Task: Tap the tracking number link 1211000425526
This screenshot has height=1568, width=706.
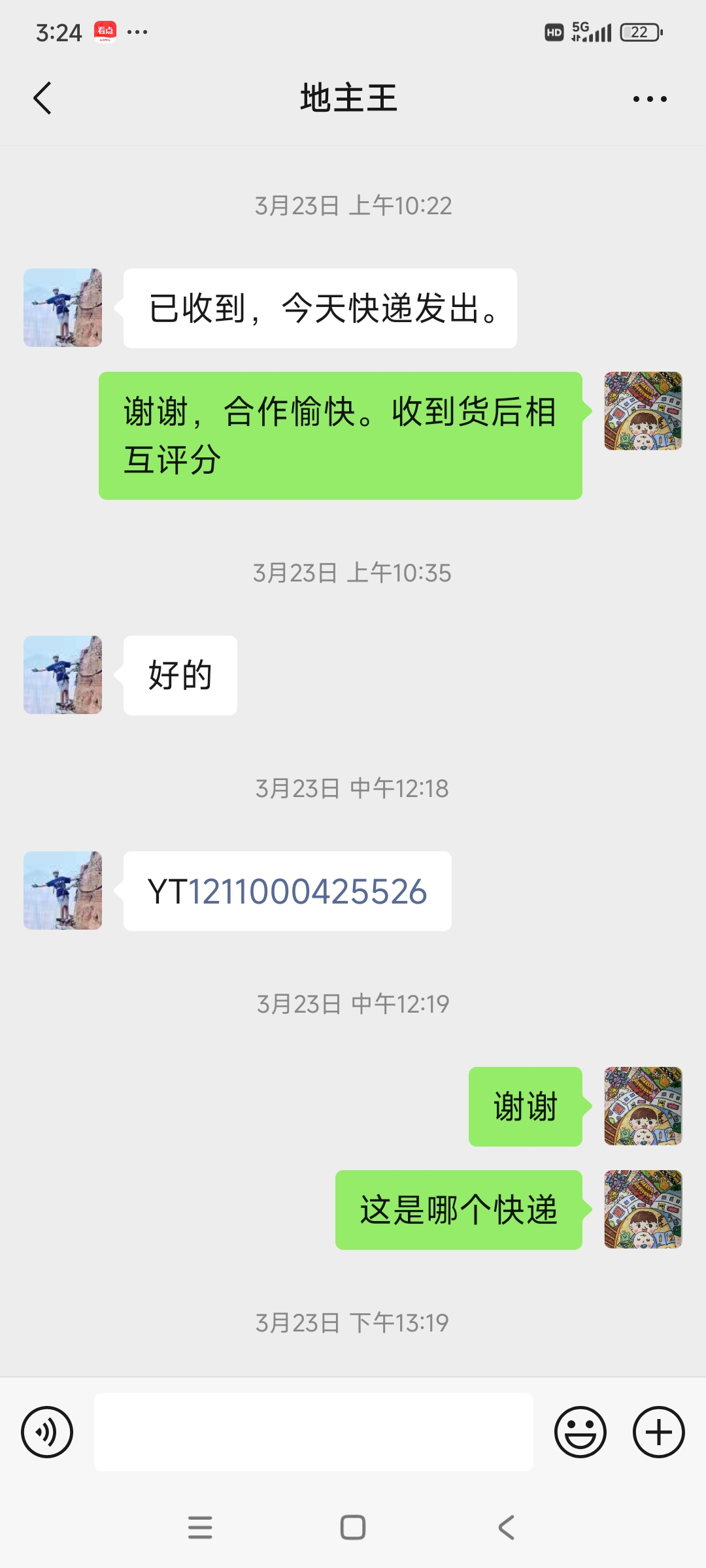Action: (307, 892)
